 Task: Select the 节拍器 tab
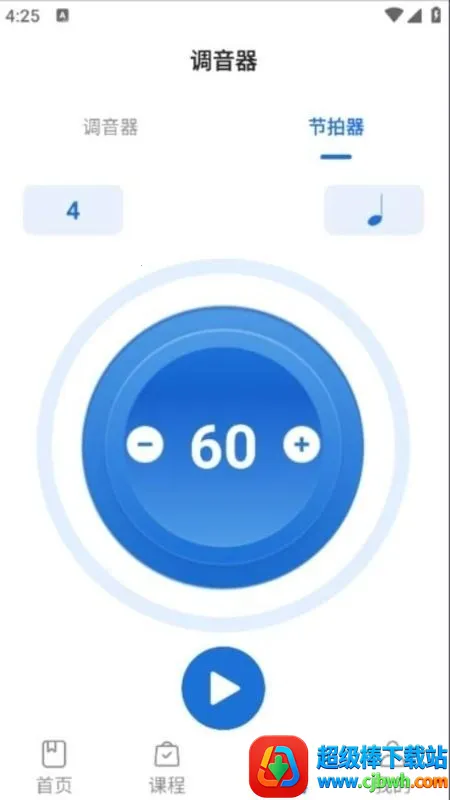(336, 127)
